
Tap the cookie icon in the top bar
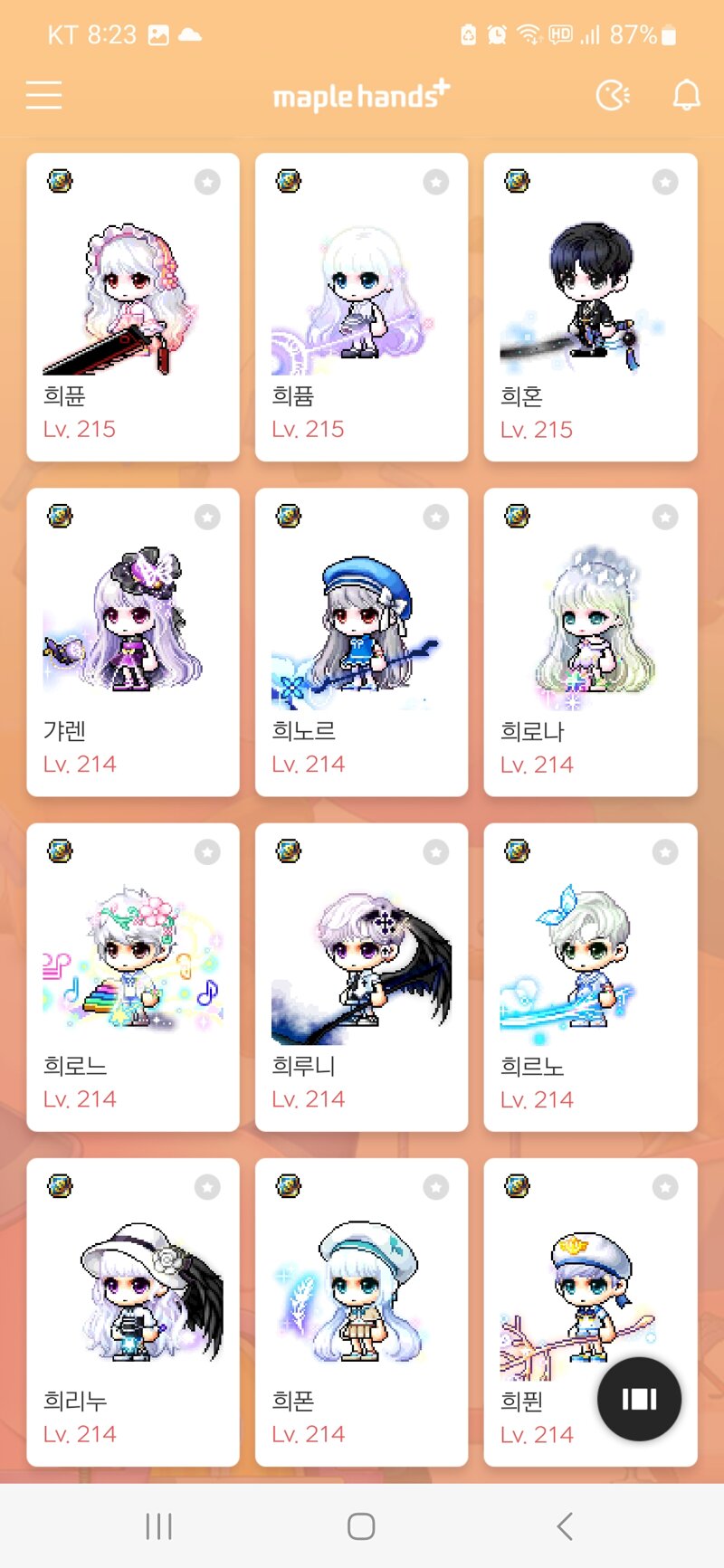tap(613, 95)
